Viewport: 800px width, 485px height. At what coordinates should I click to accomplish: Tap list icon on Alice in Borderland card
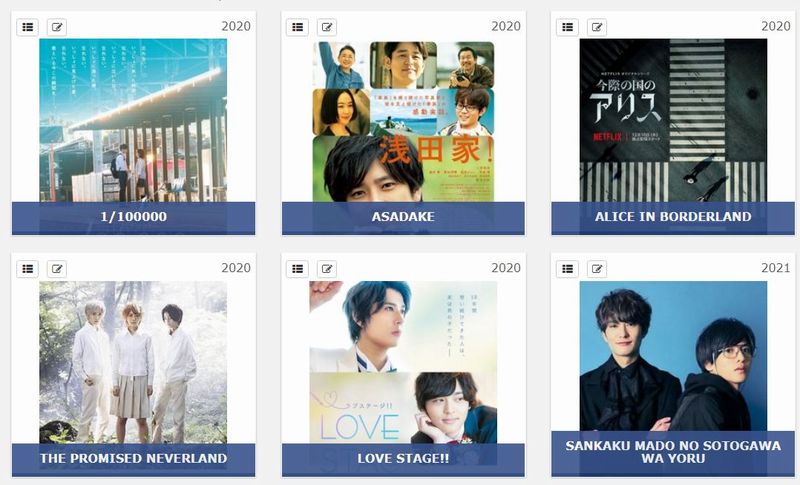tap(567, 27)
